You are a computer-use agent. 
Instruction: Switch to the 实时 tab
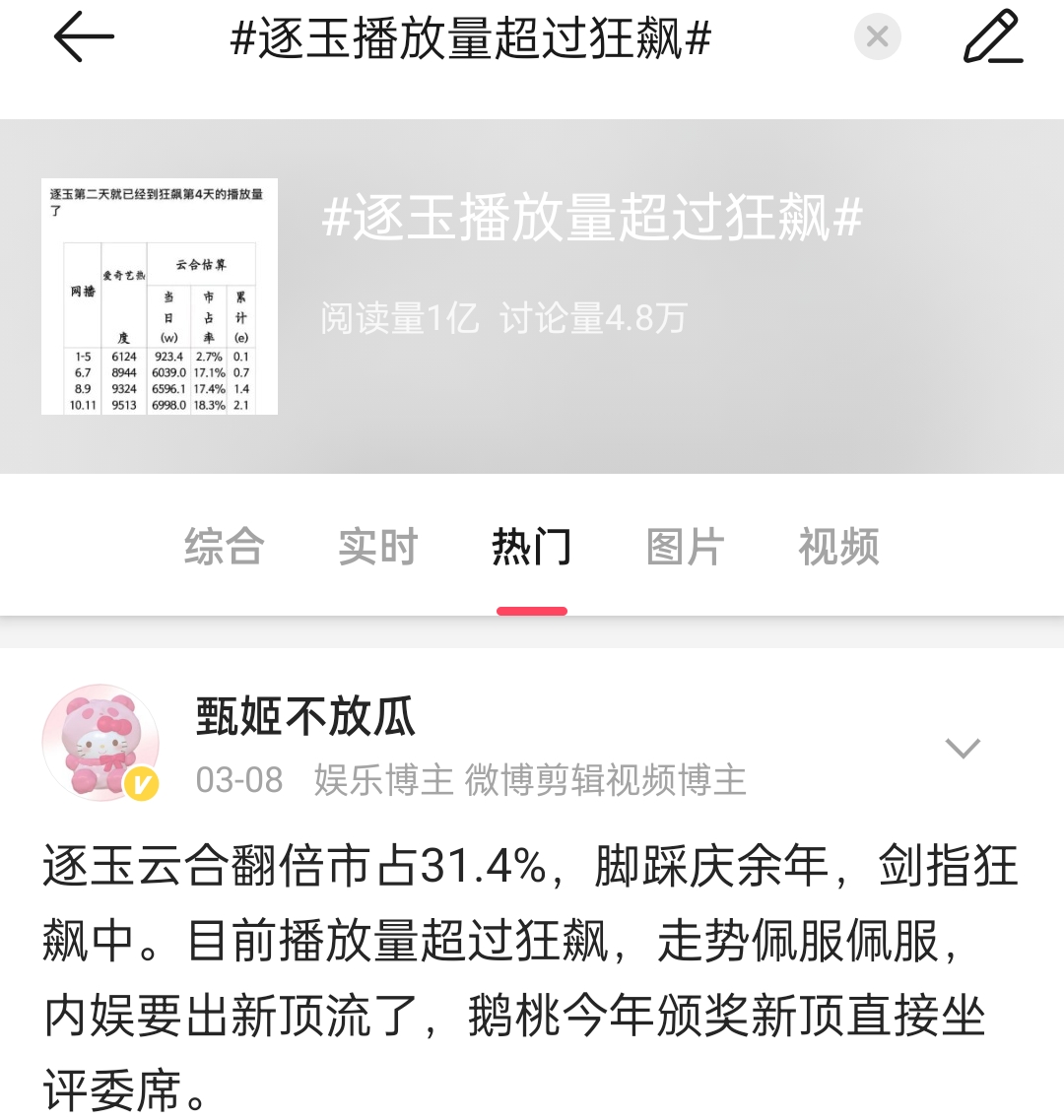click(377, 547)
